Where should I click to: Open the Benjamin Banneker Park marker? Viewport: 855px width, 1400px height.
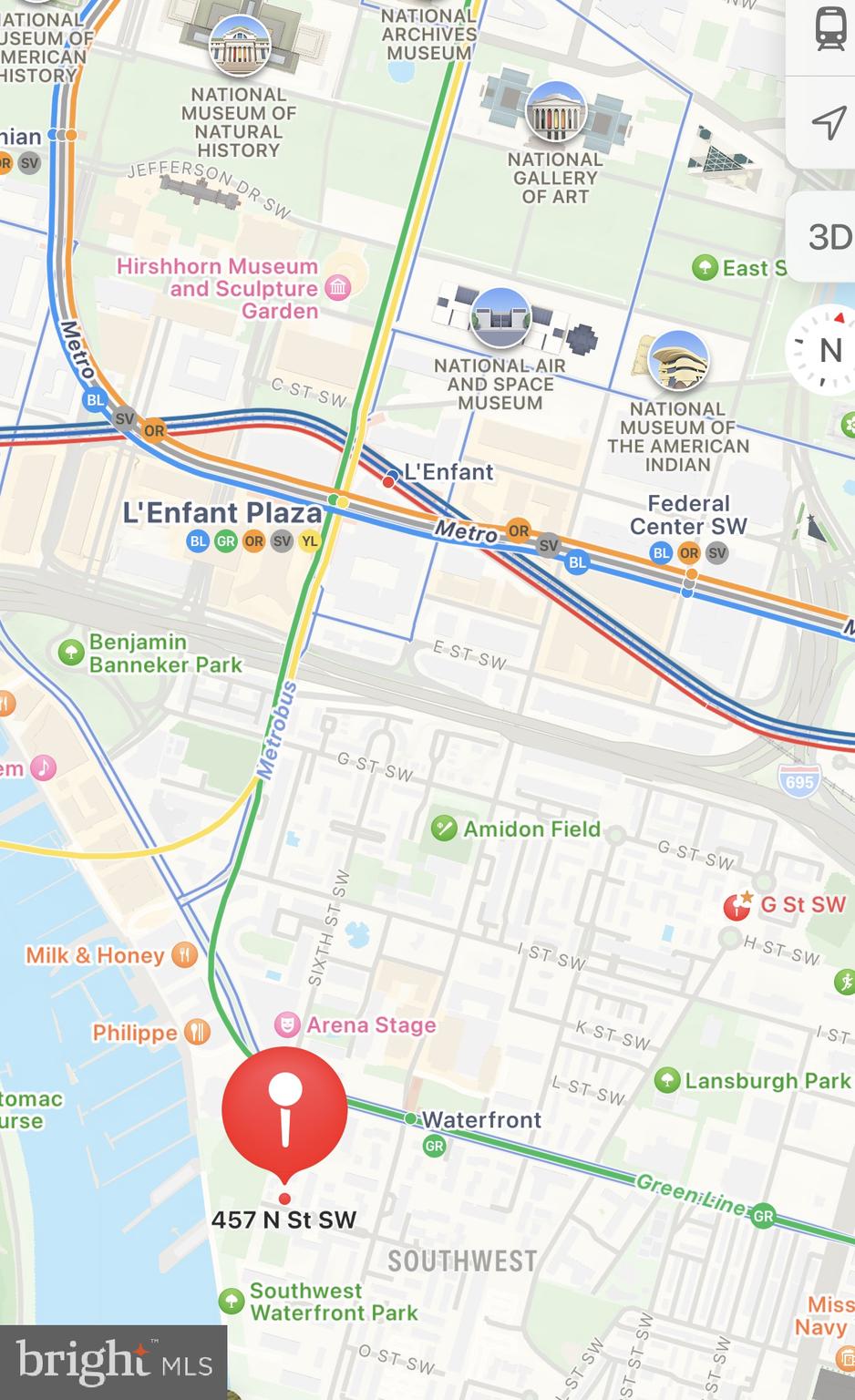click(x=71, y=653)
